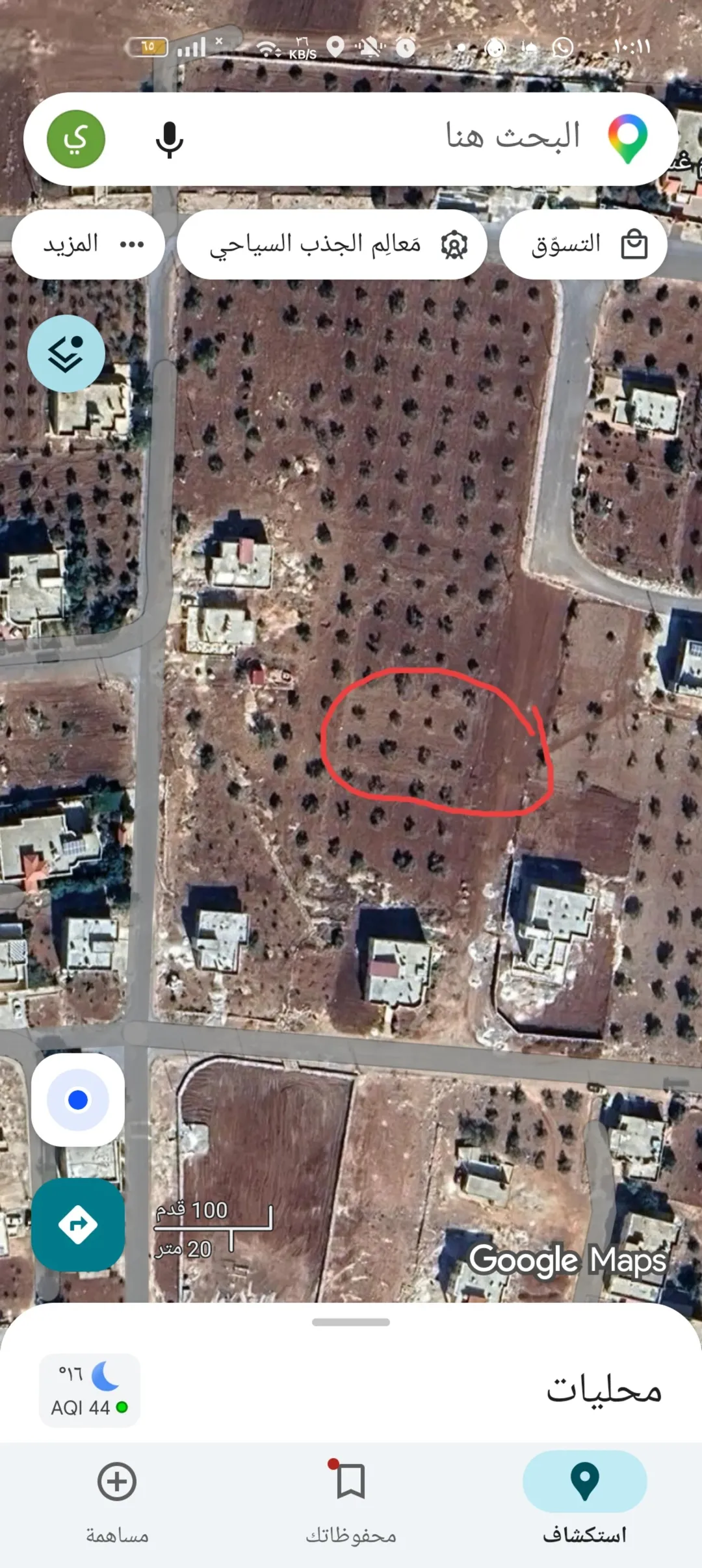702x1568 pixels.
Task: Open the green "ي" account avatar
Action: pos(76,139)
